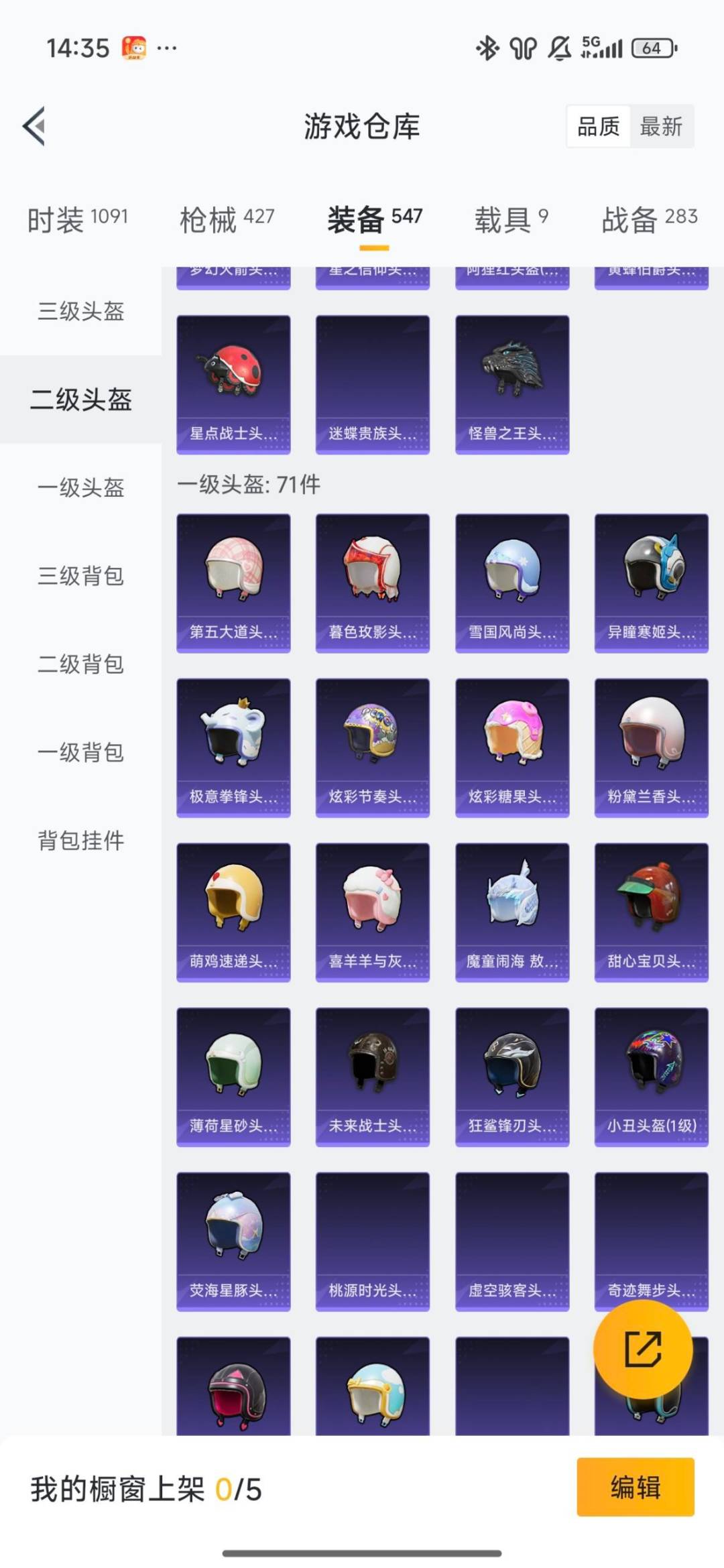
Task: Switch sorting to 最新 newest mode
Action: 660,127
